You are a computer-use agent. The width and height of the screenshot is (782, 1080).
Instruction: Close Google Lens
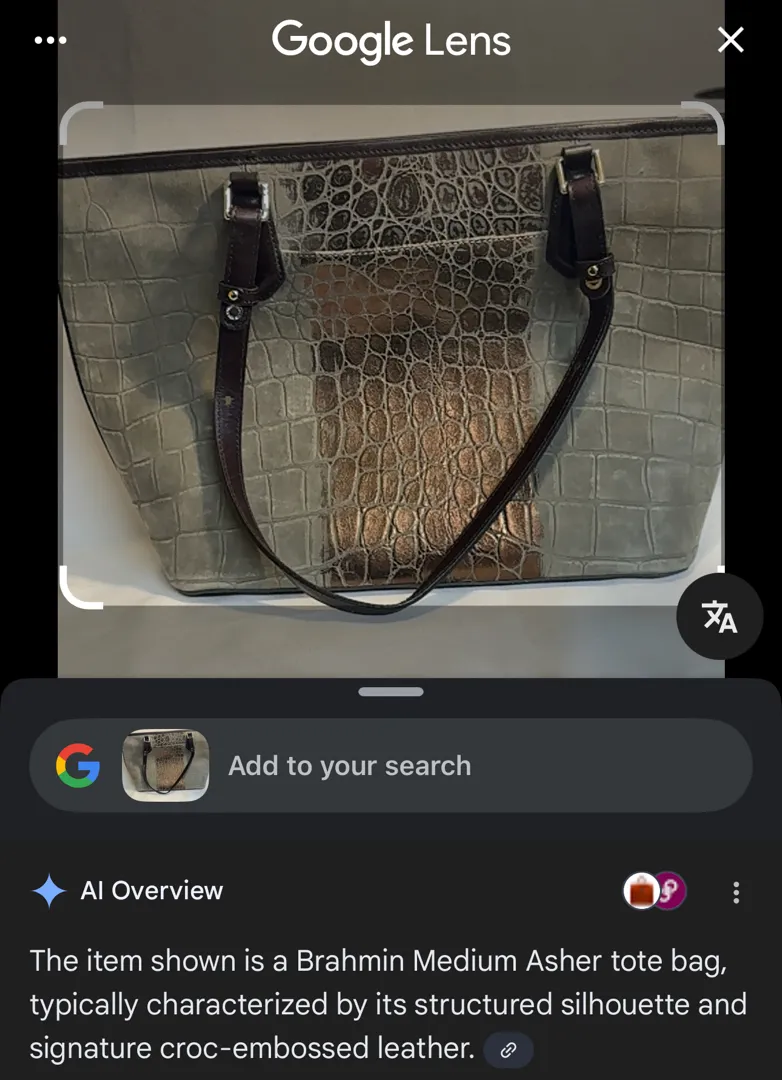[x=731, y=40]
